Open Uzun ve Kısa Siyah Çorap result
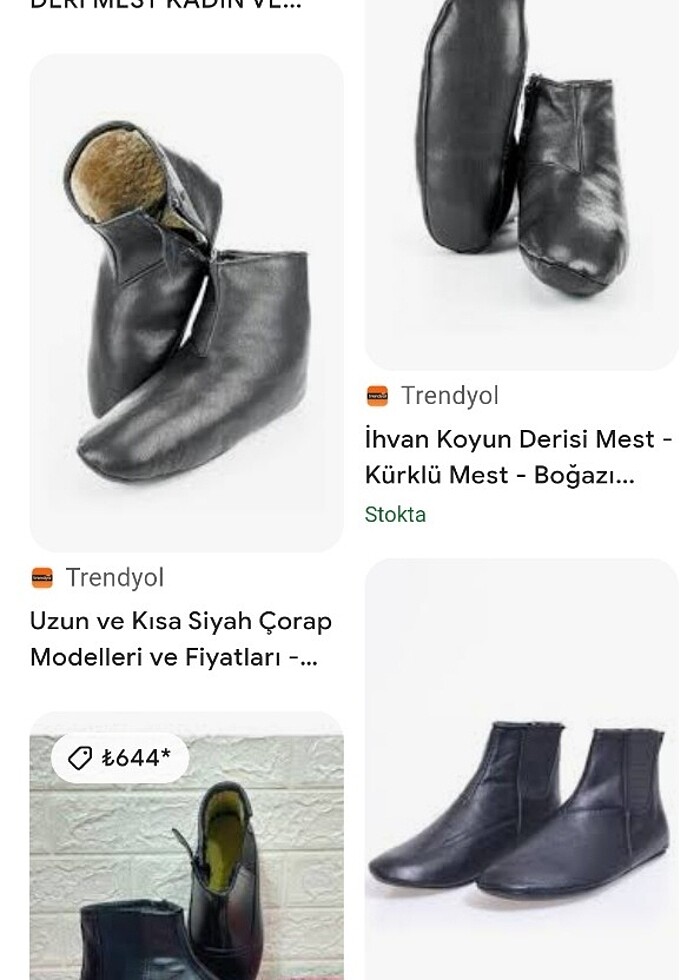Screen dimensions: 700x980 (181, 638)
